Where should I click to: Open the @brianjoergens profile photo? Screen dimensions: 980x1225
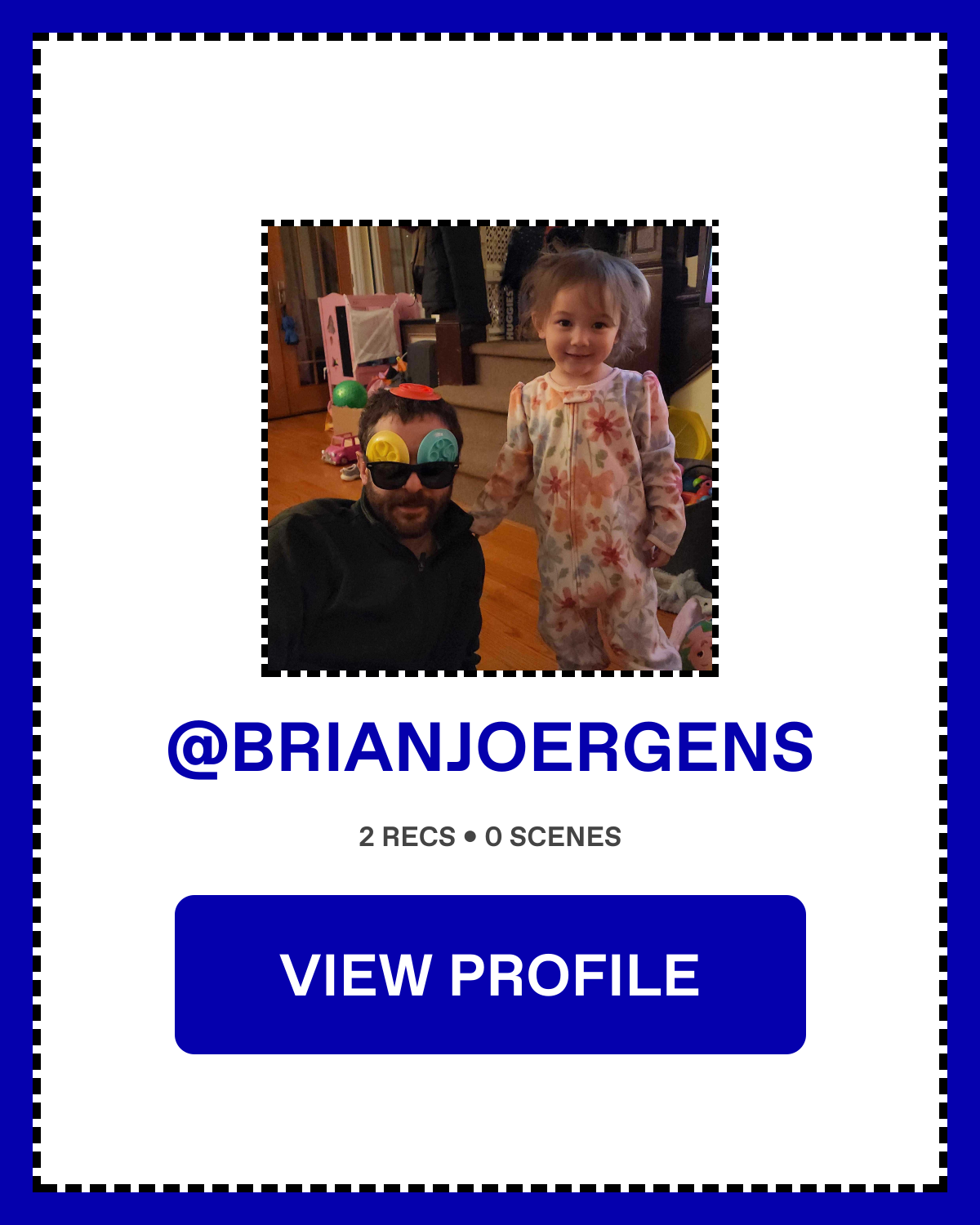490,448
